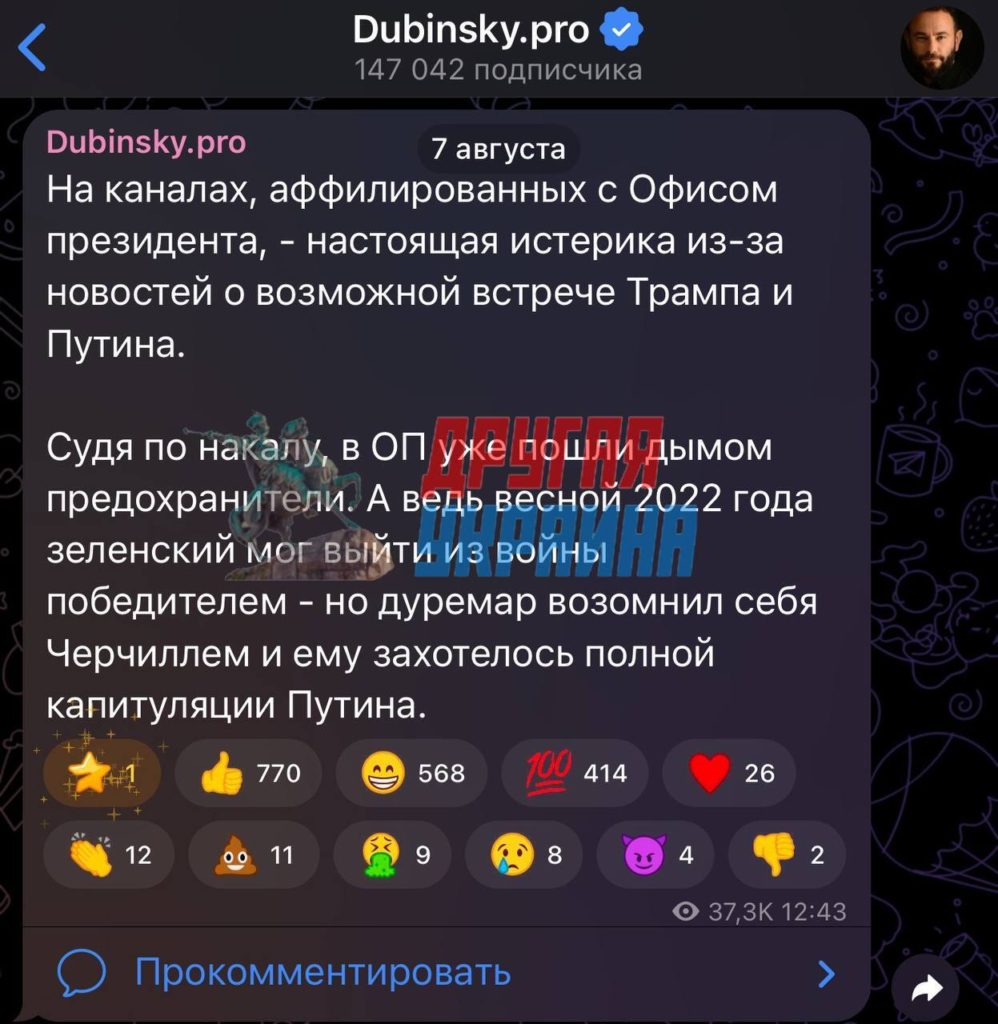Add a red heart reaction, count 26
Image resolution: width=998 pixels, height=1024 pixels.
pyautogui.click(x=730, y=773)
